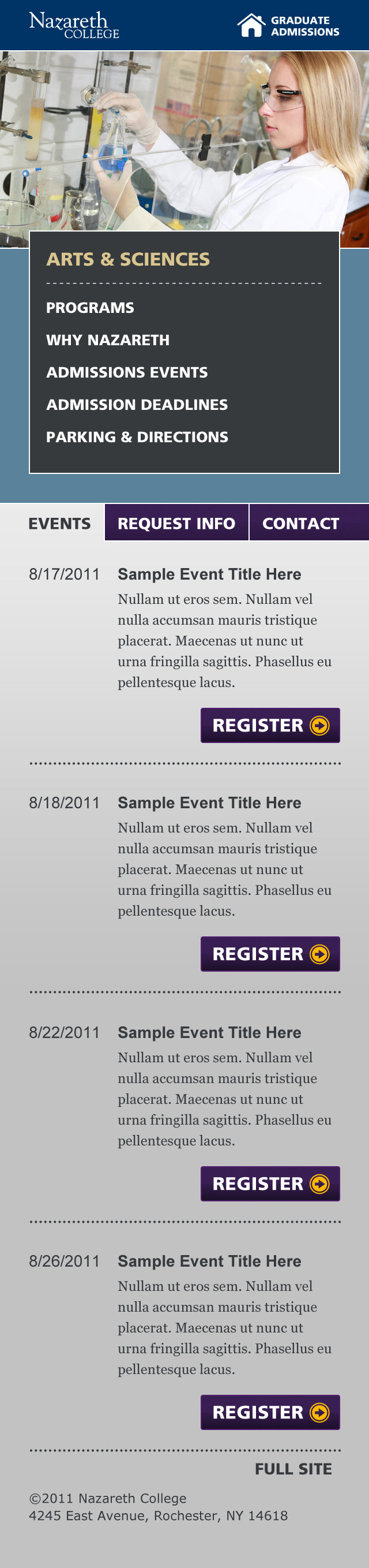Open Graduate Admissions home icon

(251, 25)
